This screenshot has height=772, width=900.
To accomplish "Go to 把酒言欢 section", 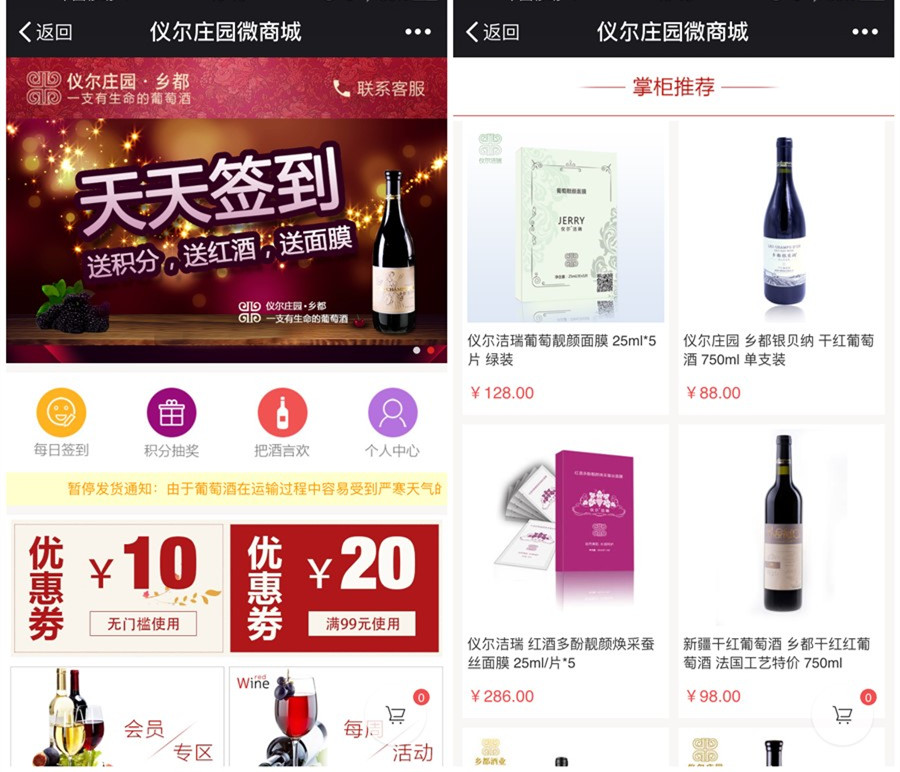I will [282, 421].
